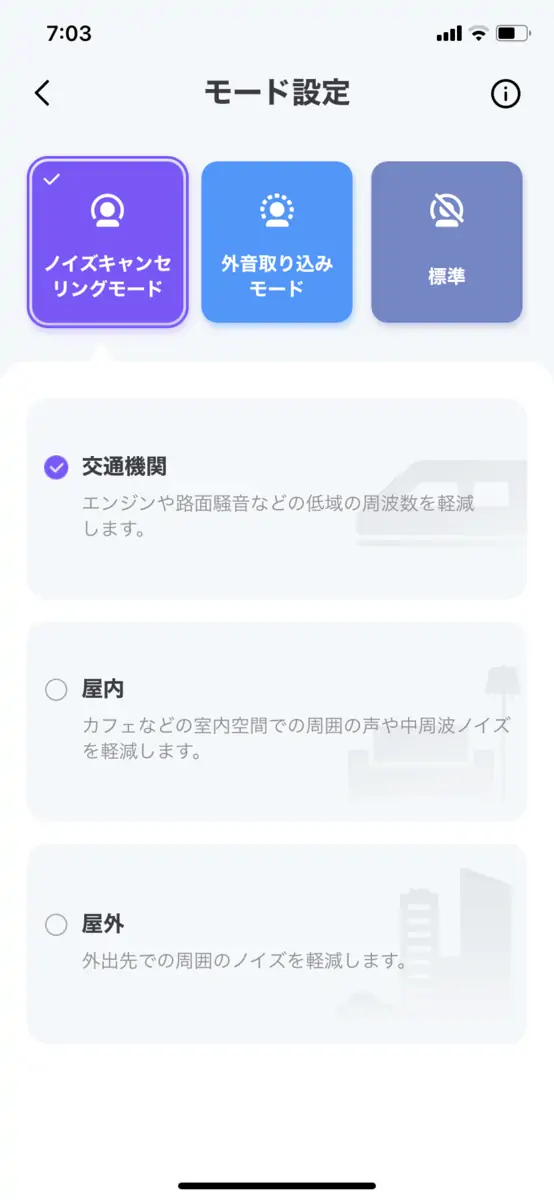Open the info icon
This screenshot has width=554, height=1200.
[x=506, y=94]
